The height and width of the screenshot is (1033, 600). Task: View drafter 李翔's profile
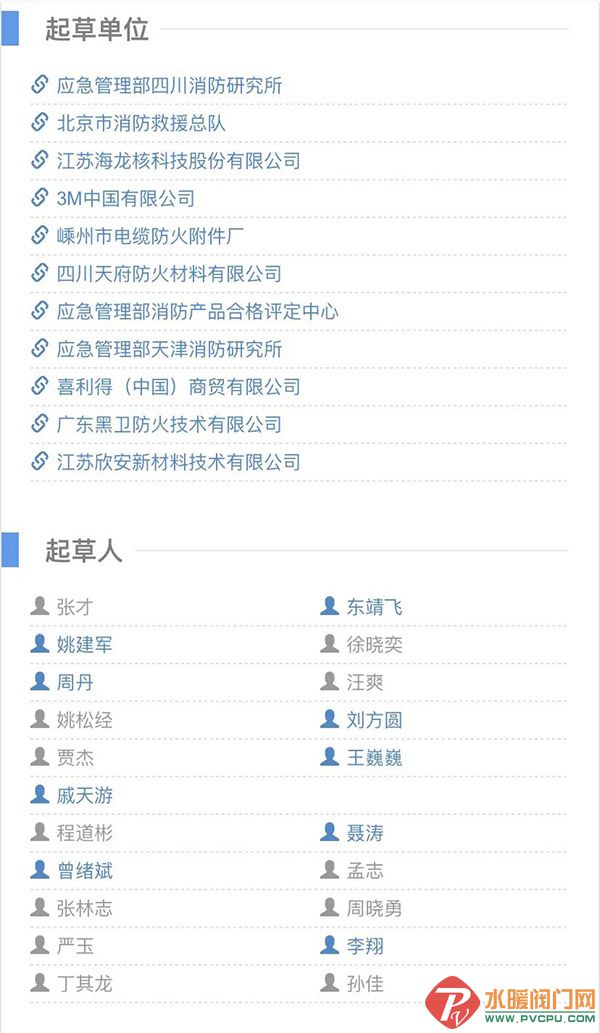[x=365, y=946]
